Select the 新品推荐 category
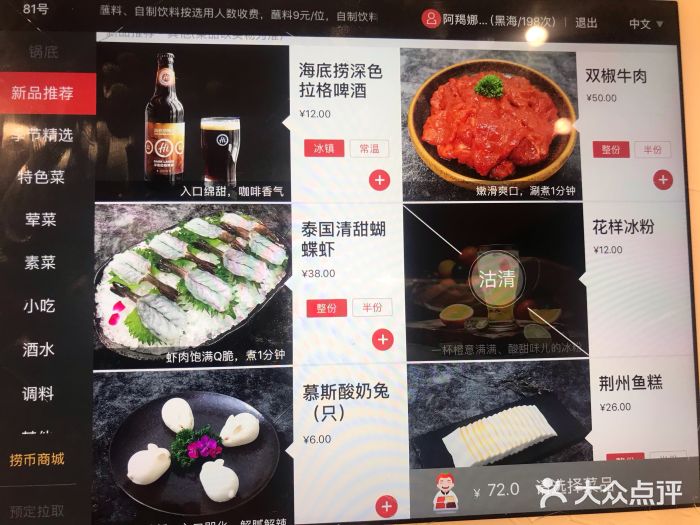The image size is (700, 525). click(42, 93)
